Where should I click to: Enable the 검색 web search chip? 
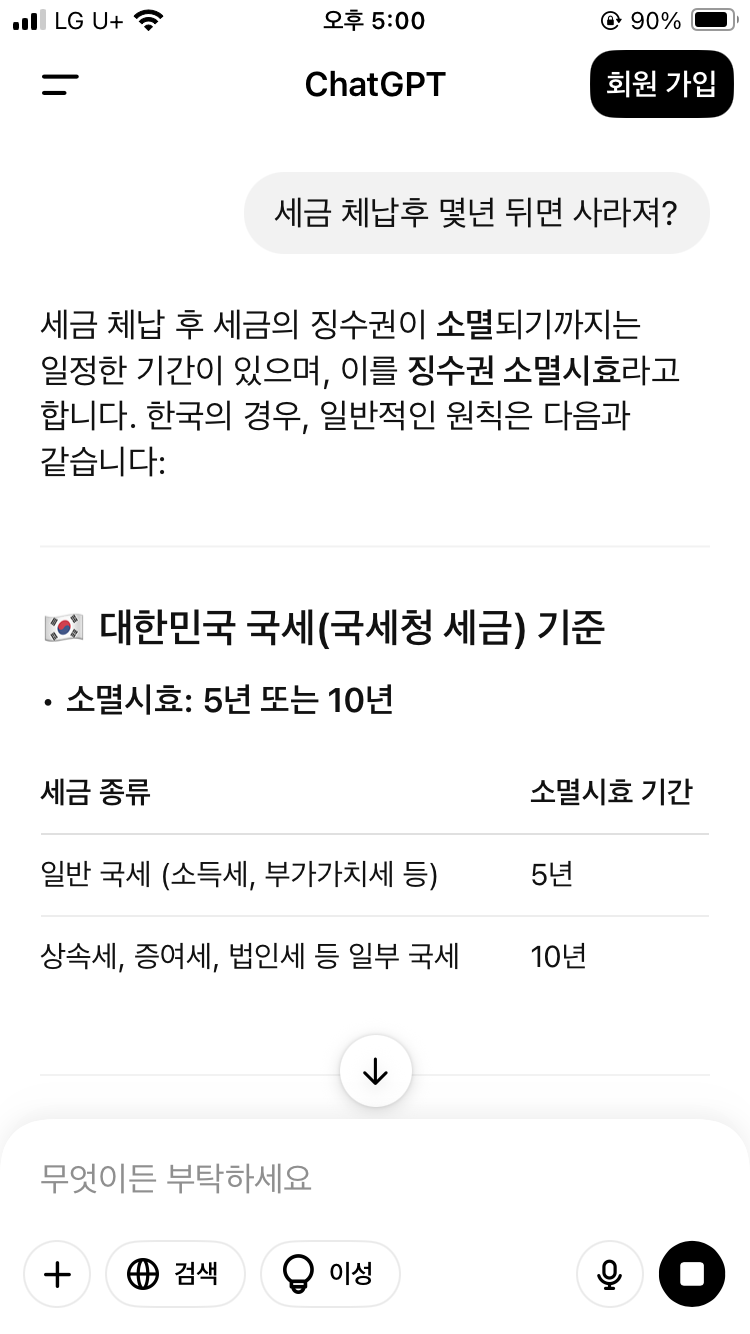(x=175, y=1274)
